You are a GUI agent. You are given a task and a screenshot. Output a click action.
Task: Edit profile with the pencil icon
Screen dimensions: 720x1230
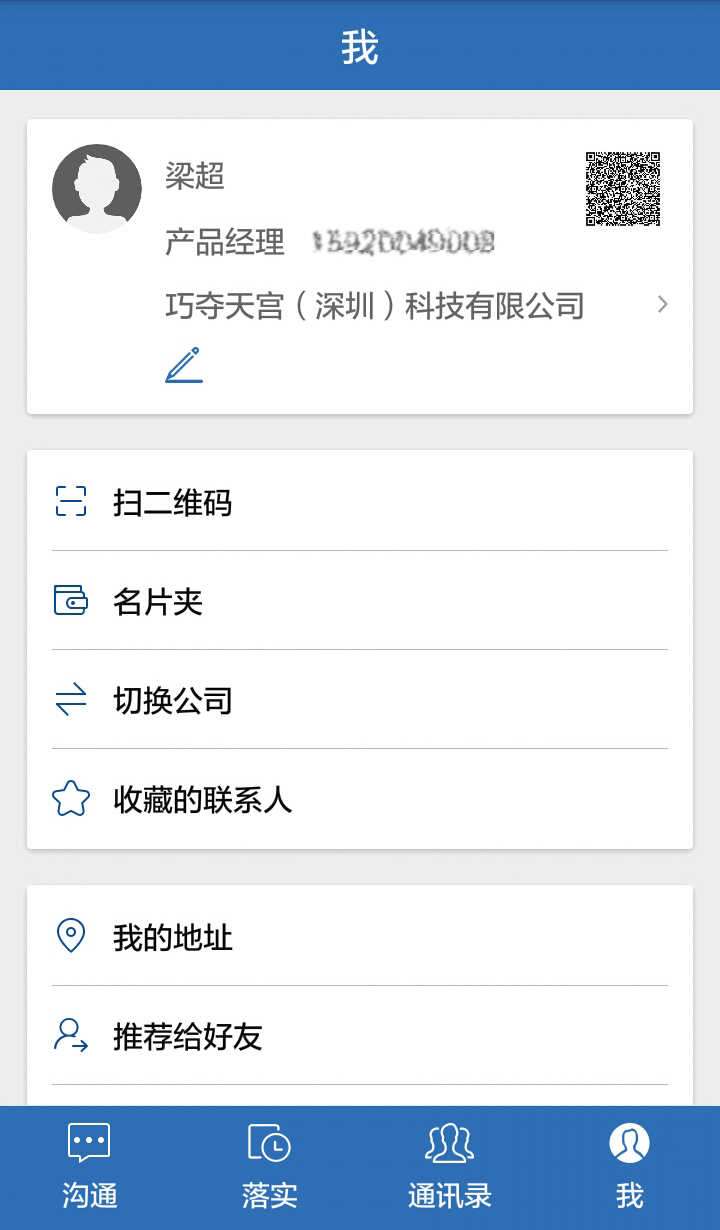click(184, 365)
